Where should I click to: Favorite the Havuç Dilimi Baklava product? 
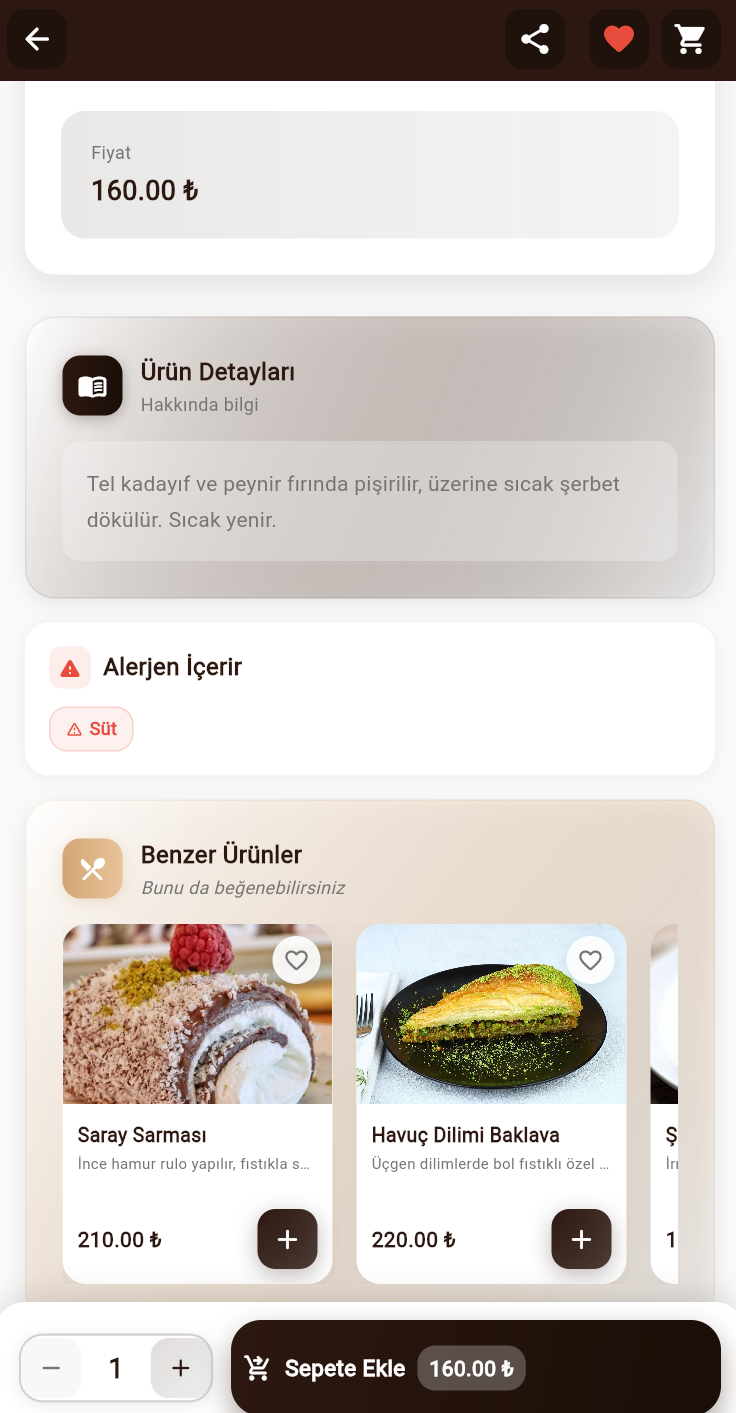tap(590, 959)
